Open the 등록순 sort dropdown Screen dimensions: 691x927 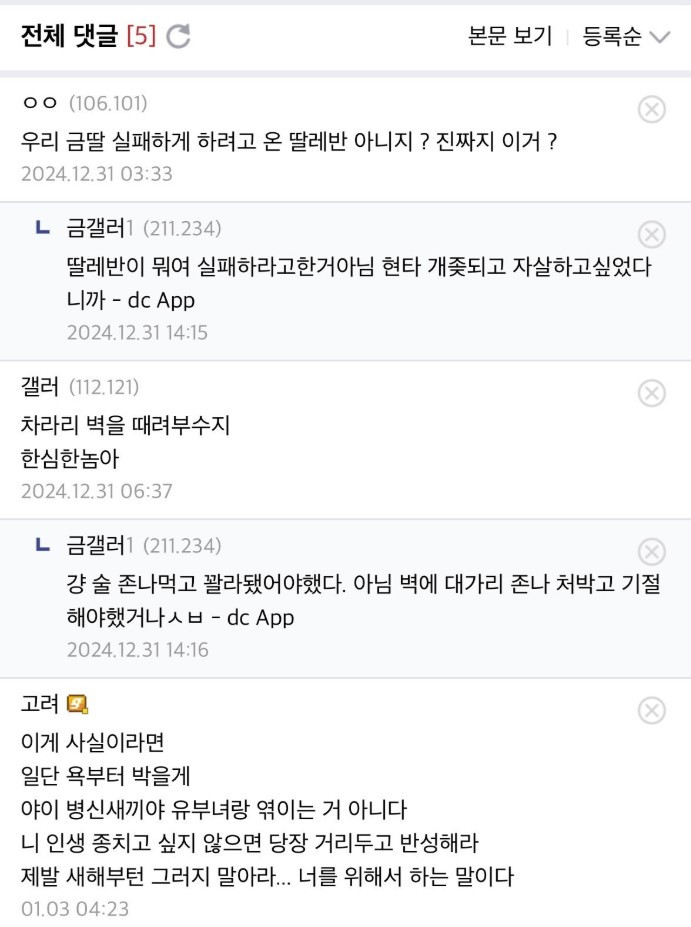coord(626,37)
